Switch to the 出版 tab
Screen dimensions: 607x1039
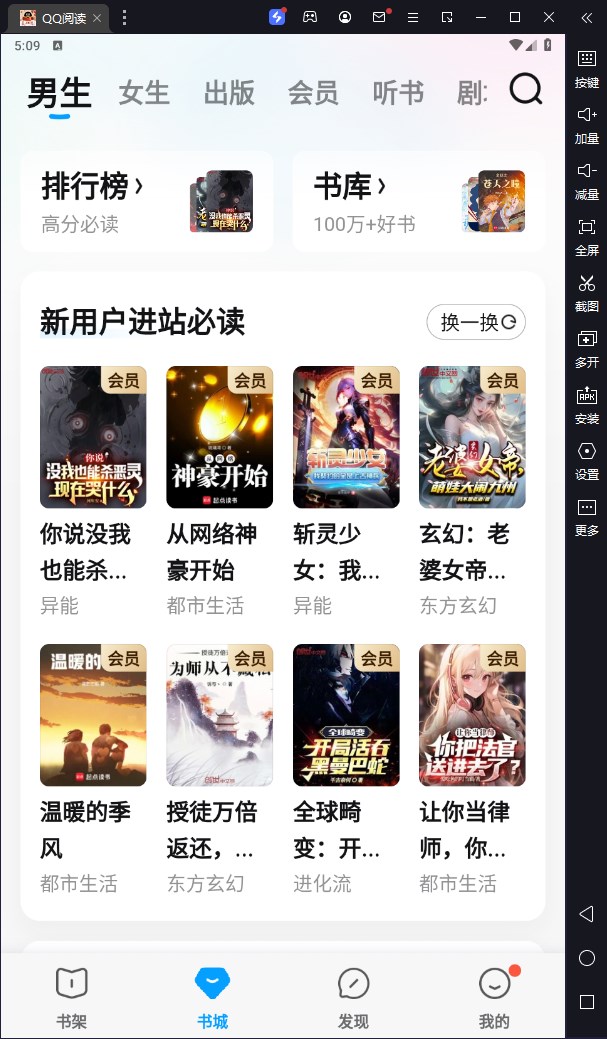229,93
